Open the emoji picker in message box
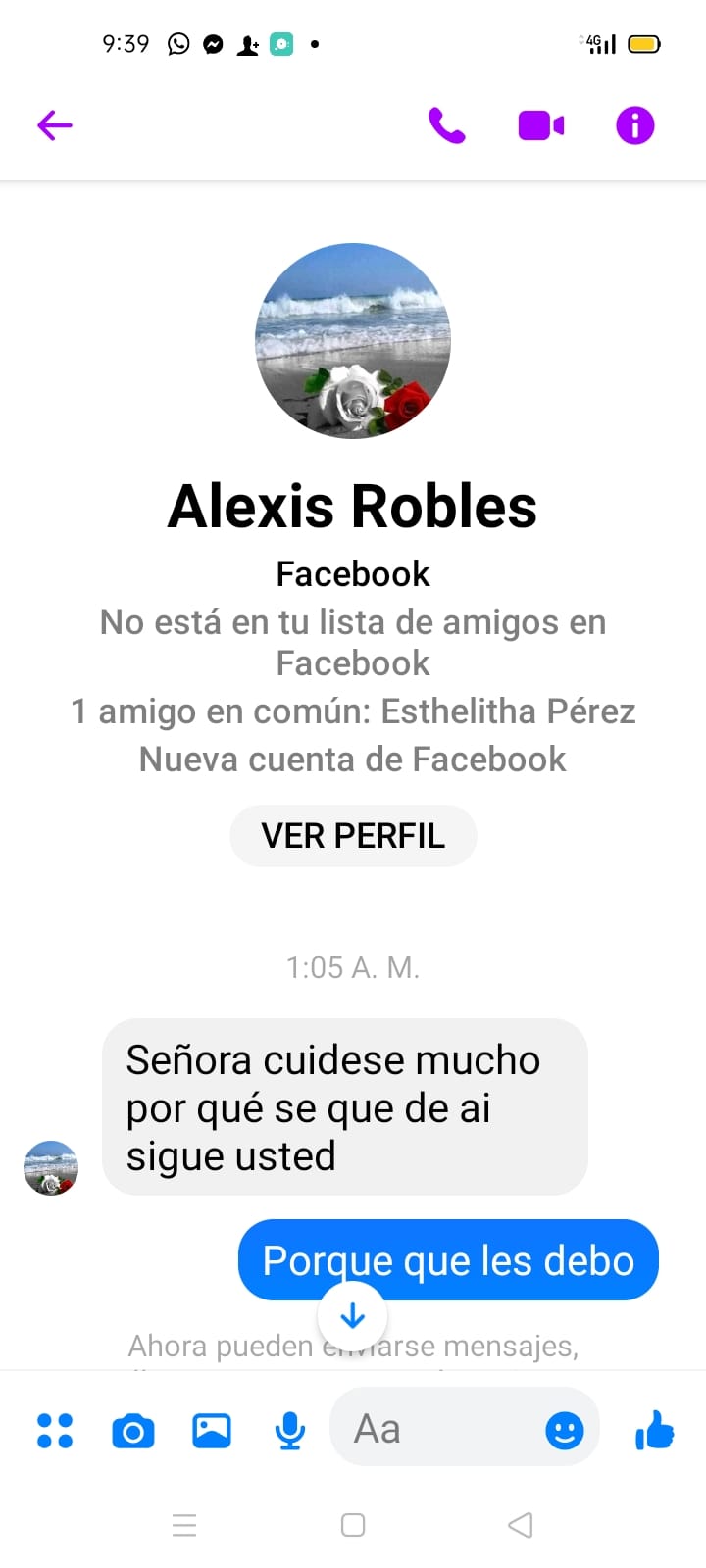706x1568 pixels. 564,1431
